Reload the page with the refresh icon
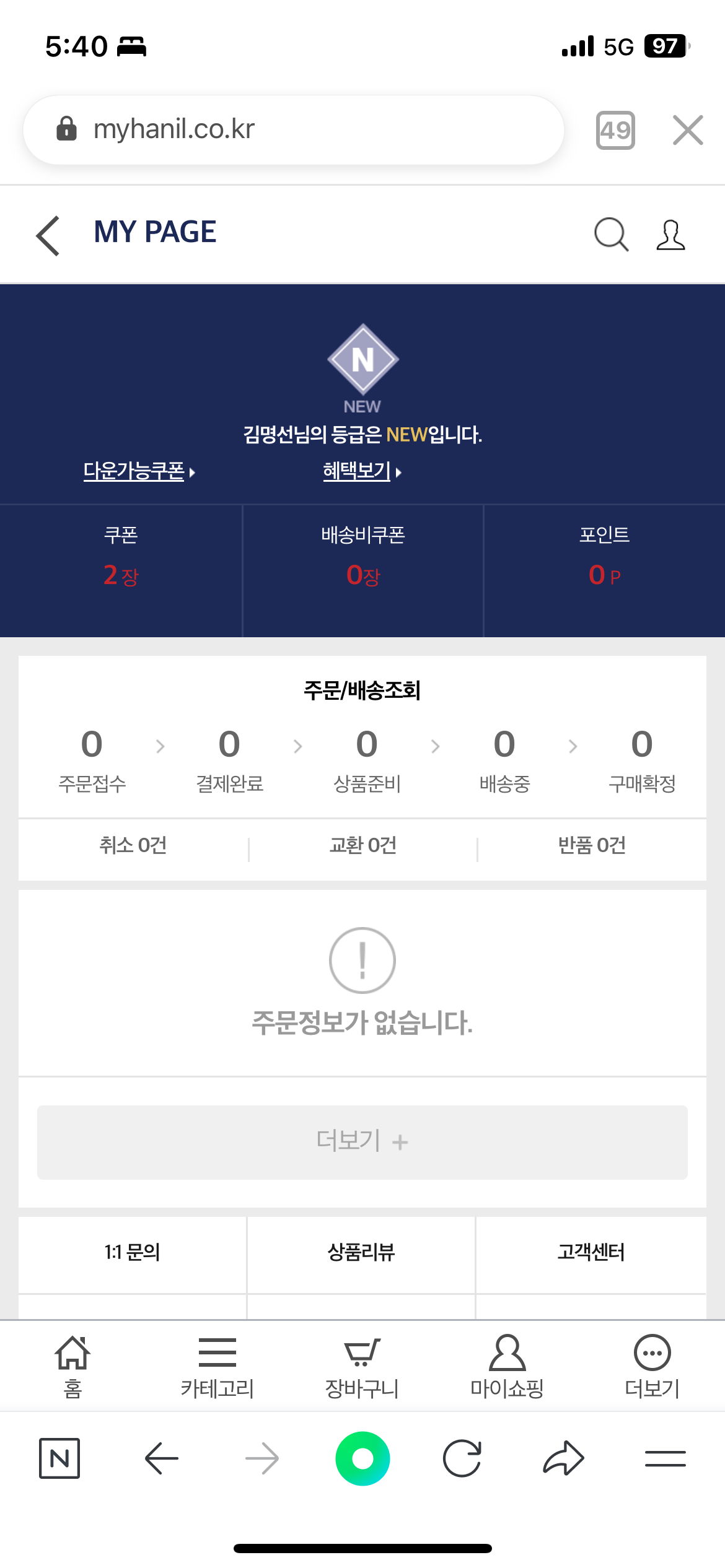Viewport: 725px width, 1568px height. point(462,1458)
